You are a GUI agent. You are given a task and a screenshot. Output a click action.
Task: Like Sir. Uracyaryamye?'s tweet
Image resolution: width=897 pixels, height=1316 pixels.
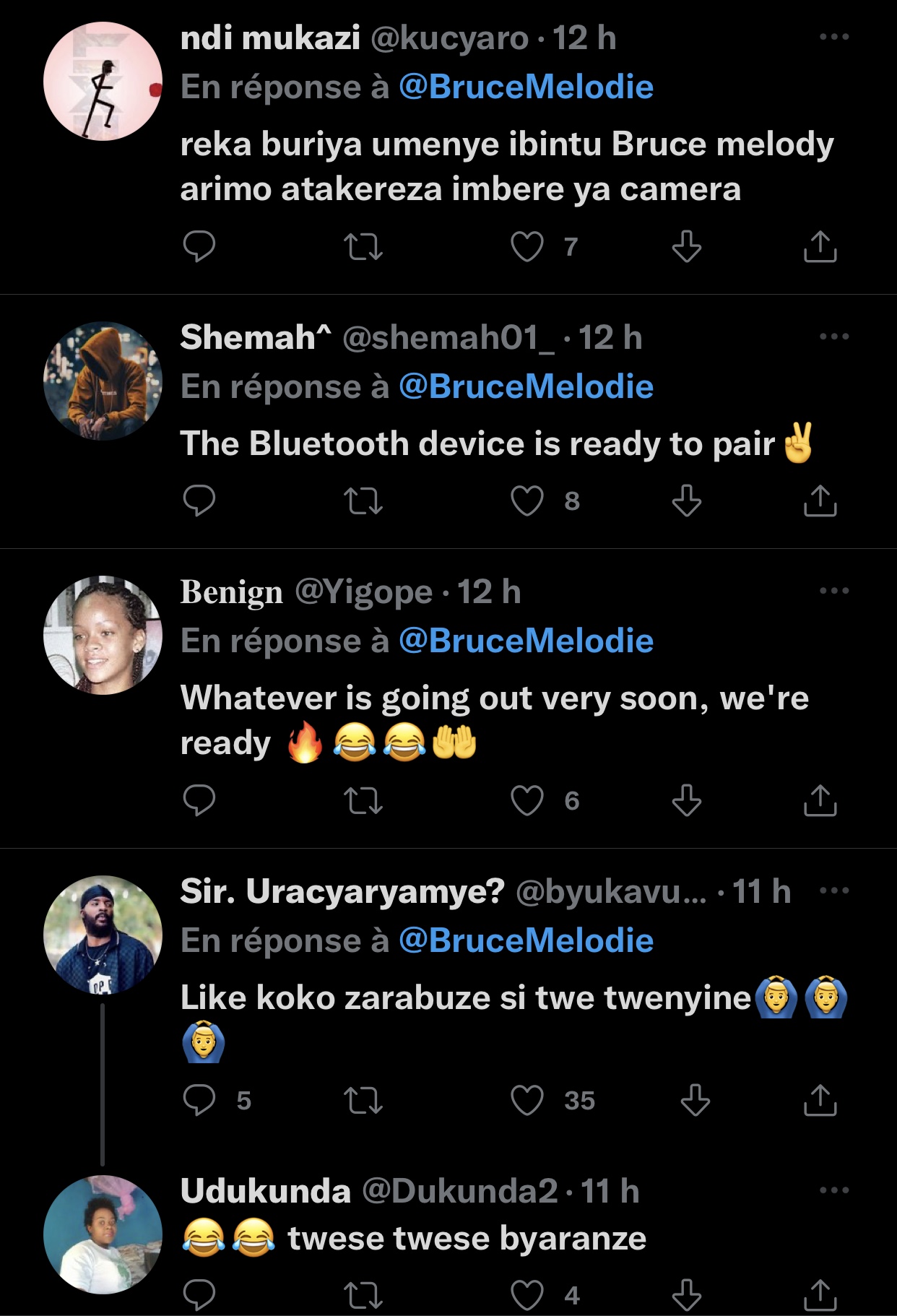click(526, 1100)
